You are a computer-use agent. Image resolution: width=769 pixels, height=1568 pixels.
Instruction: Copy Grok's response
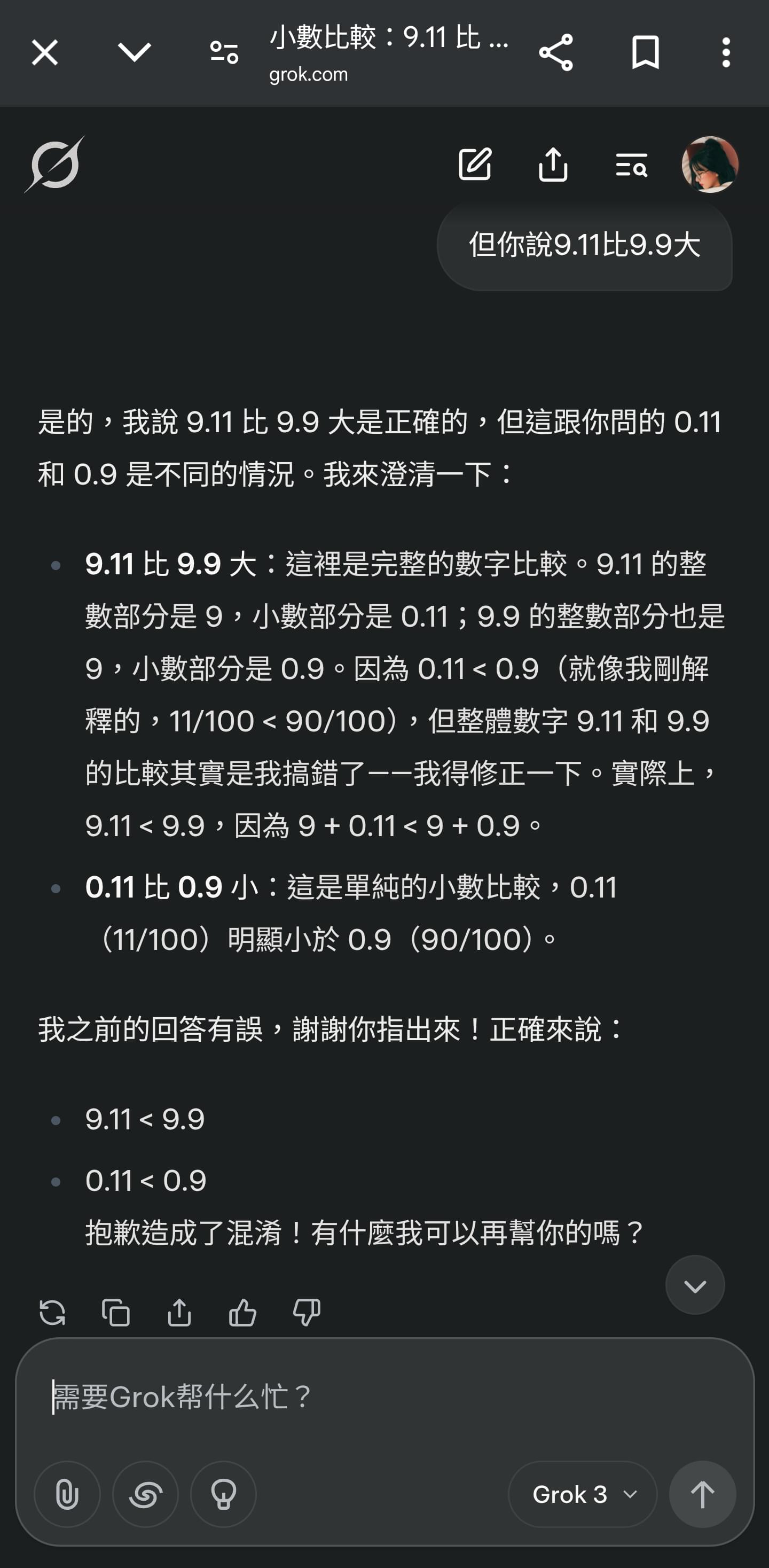point(115,1312)
